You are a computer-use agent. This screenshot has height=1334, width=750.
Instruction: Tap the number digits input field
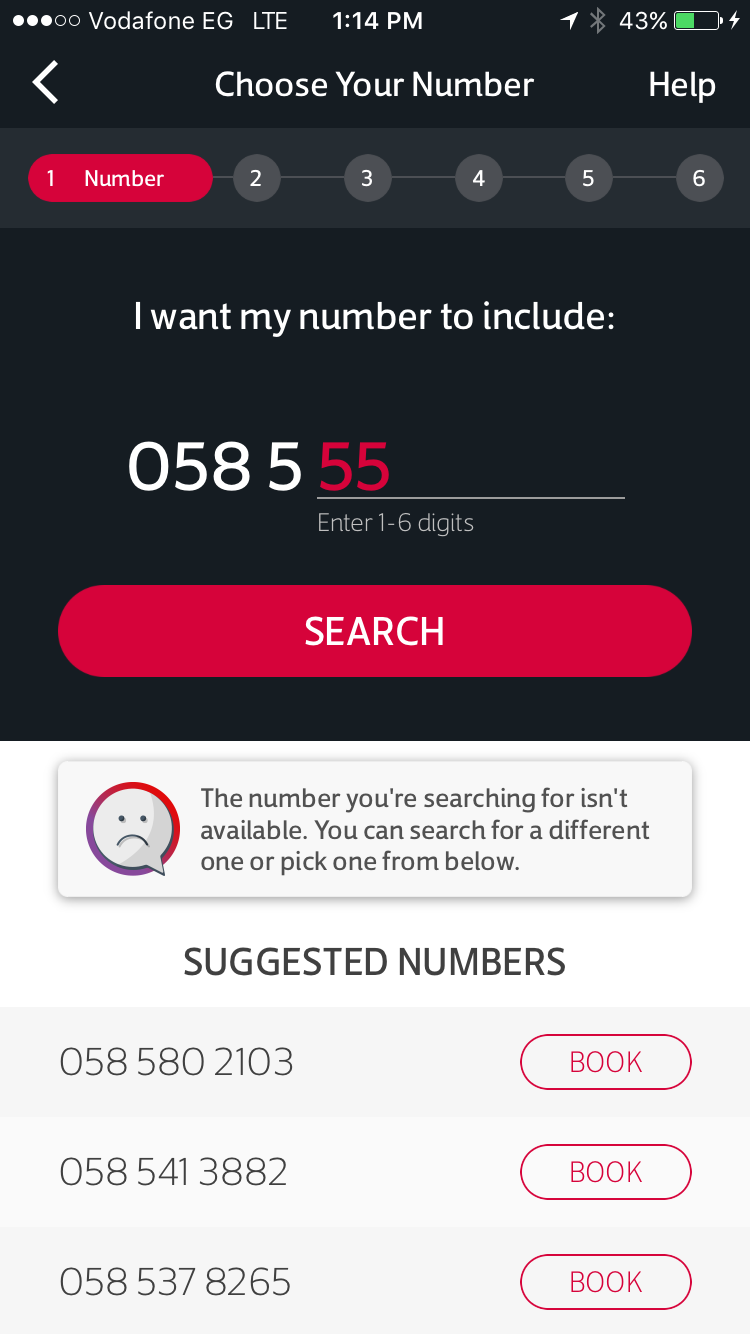click(470, 468)
